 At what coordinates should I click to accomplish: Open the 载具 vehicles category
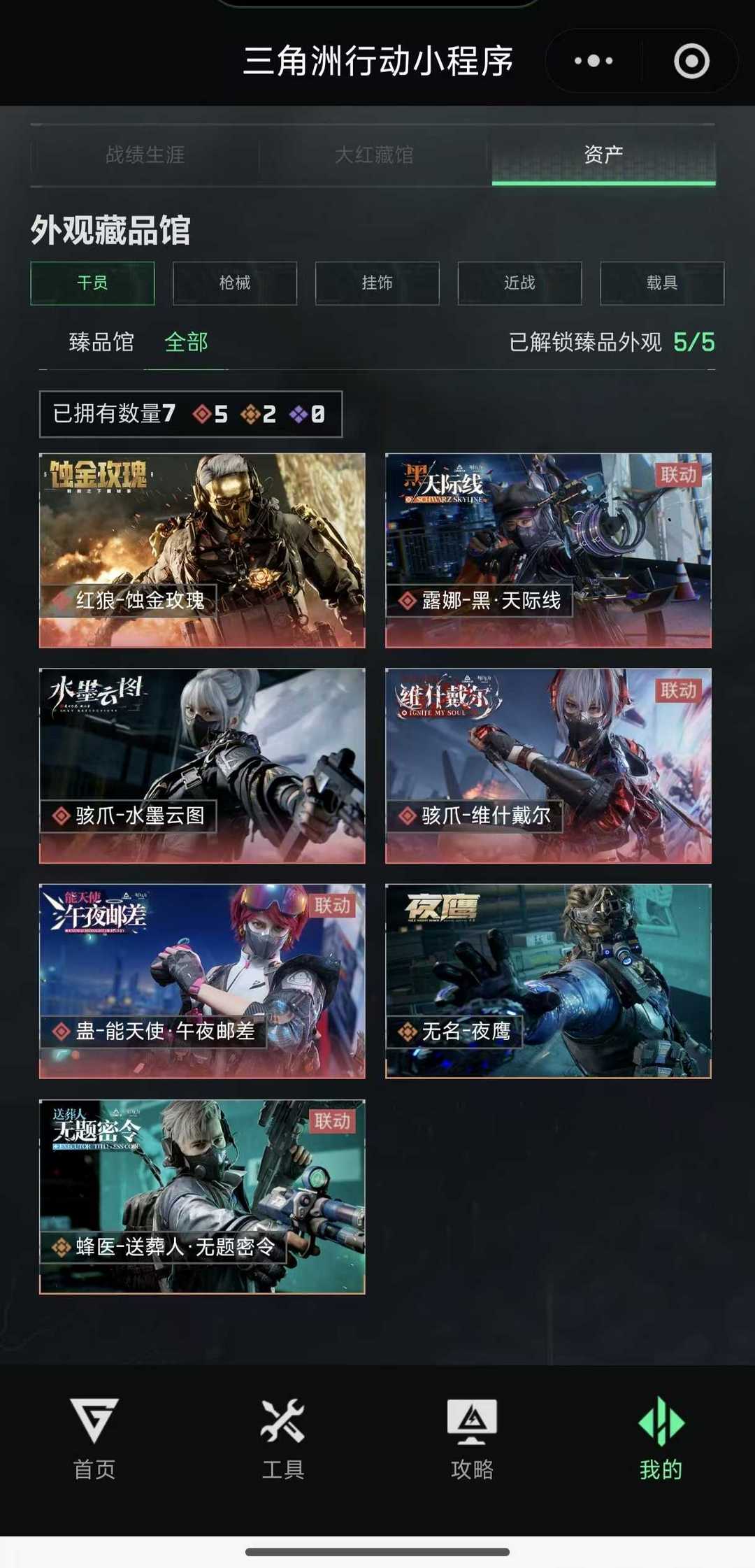coord(663,283)
